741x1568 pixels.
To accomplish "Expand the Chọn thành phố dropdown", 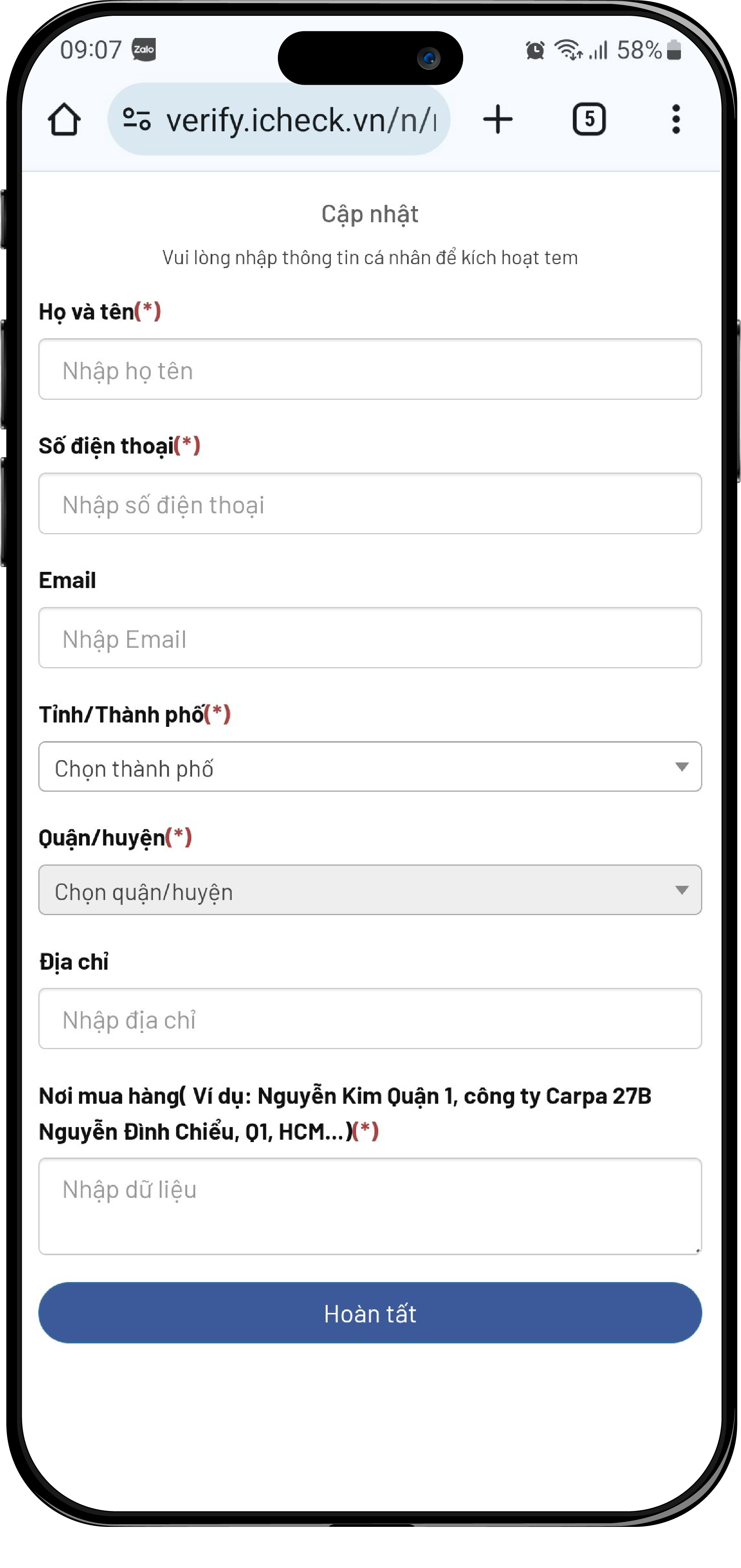I will click(370, 767).
